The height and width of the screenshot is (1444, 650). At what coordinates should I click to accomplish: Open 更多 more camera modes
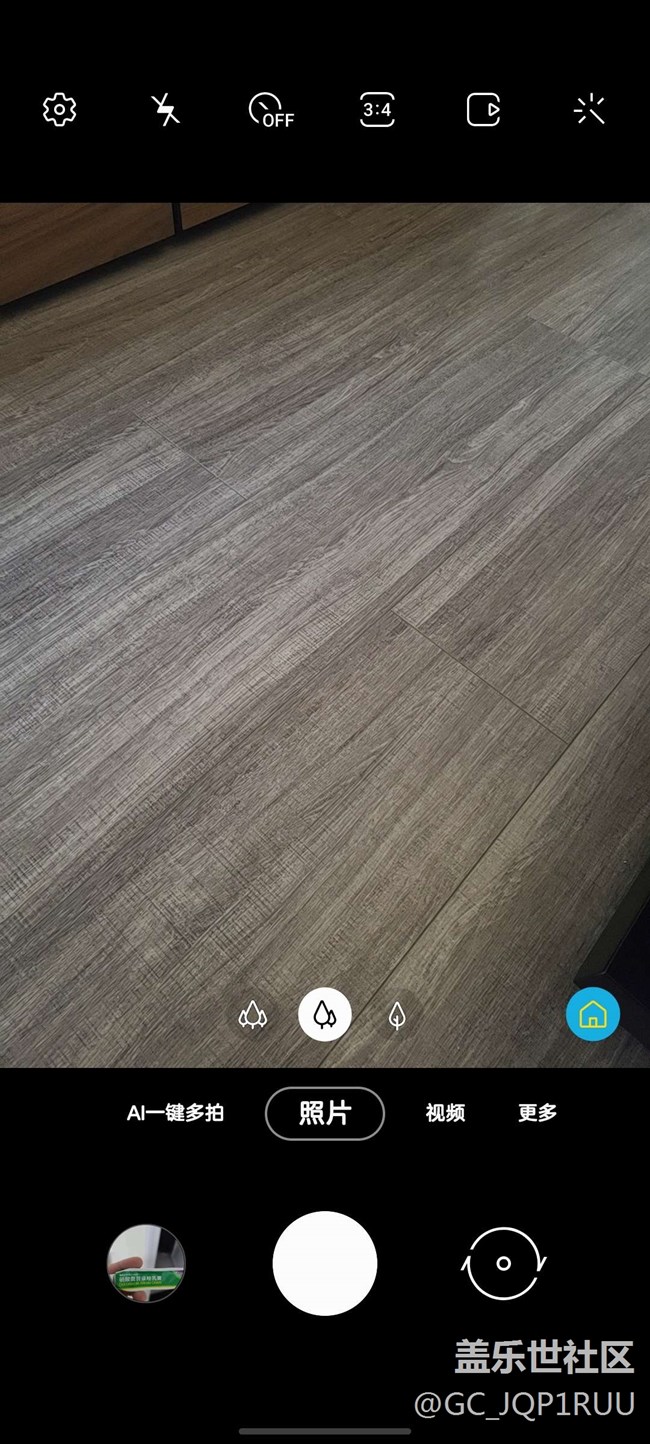coord(537,1113)
